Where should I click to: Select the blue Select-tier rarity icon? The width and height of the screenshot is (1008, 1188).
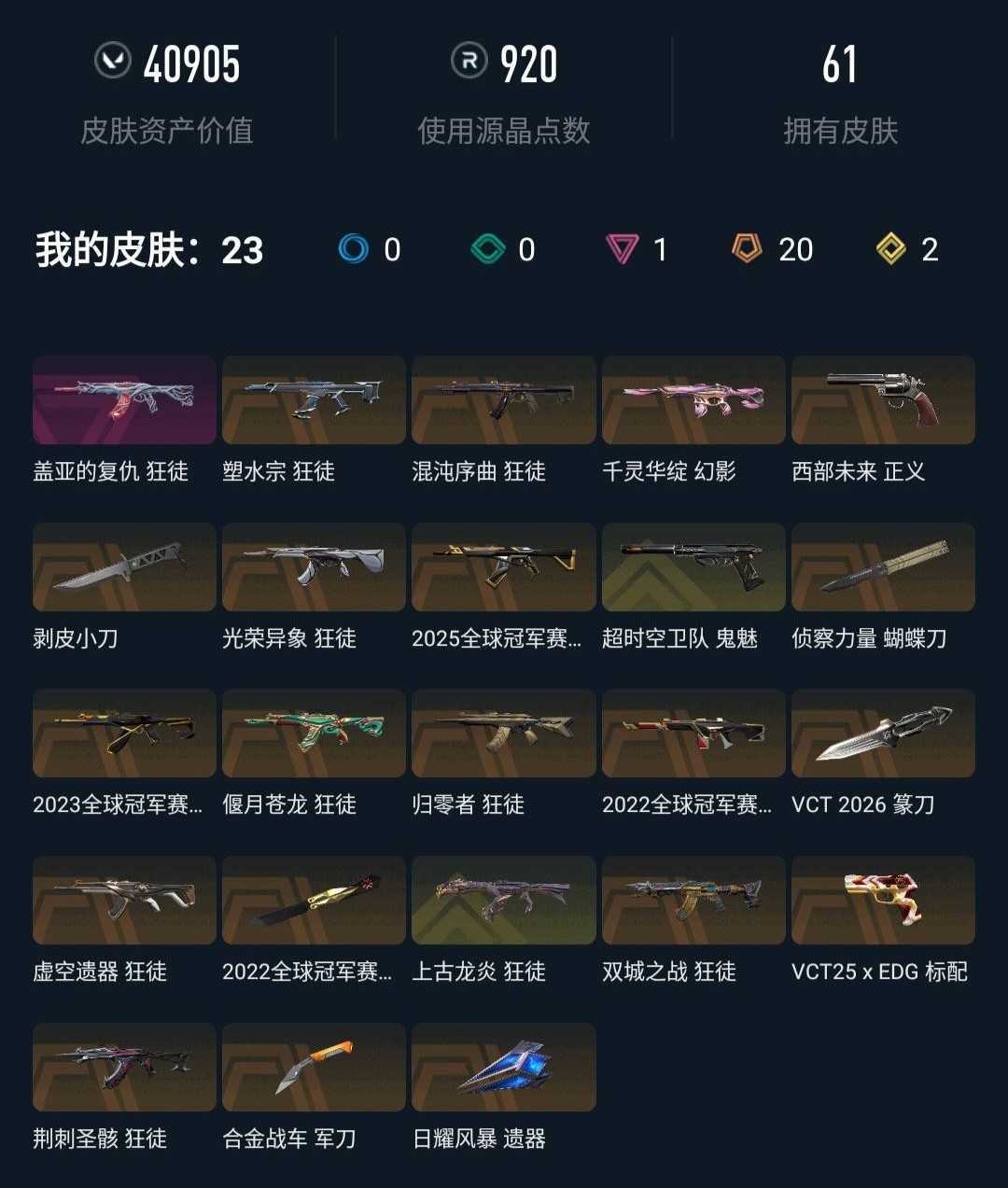353,250
